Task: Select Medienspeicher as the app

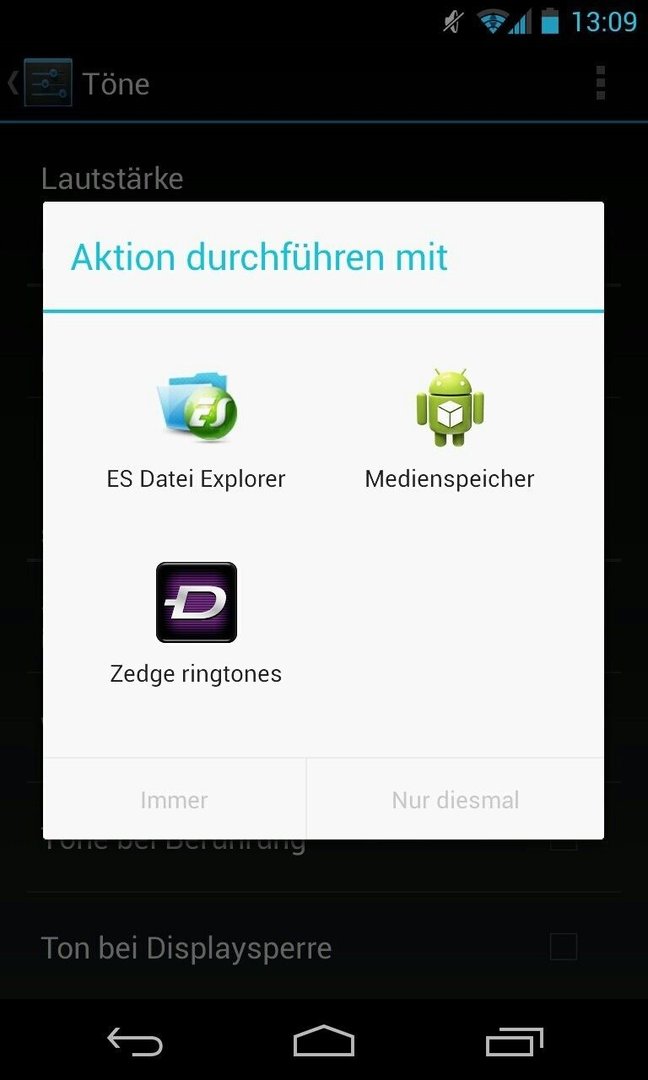Action: pos(450,430)
